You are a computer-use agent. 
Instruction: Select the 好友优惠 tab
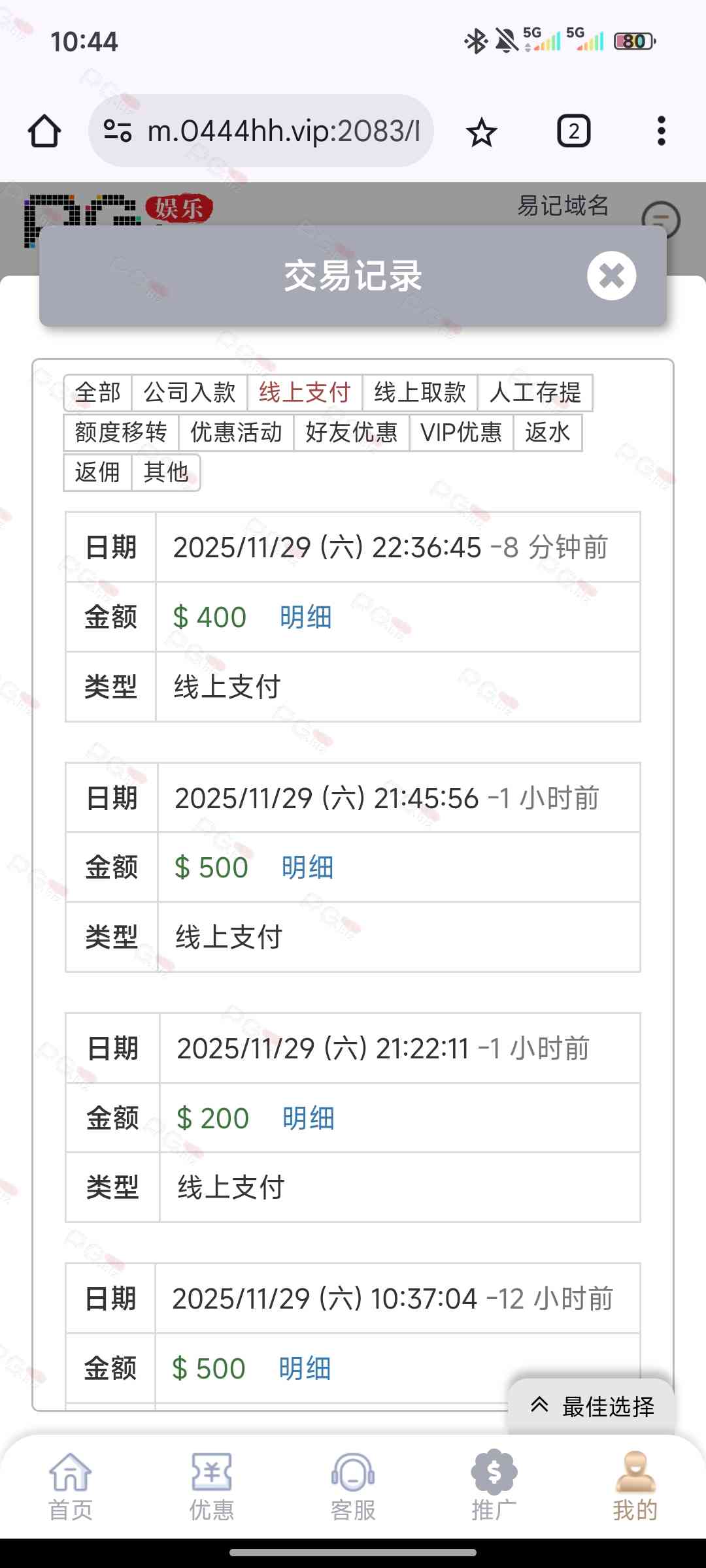click(x=351, y=433)
